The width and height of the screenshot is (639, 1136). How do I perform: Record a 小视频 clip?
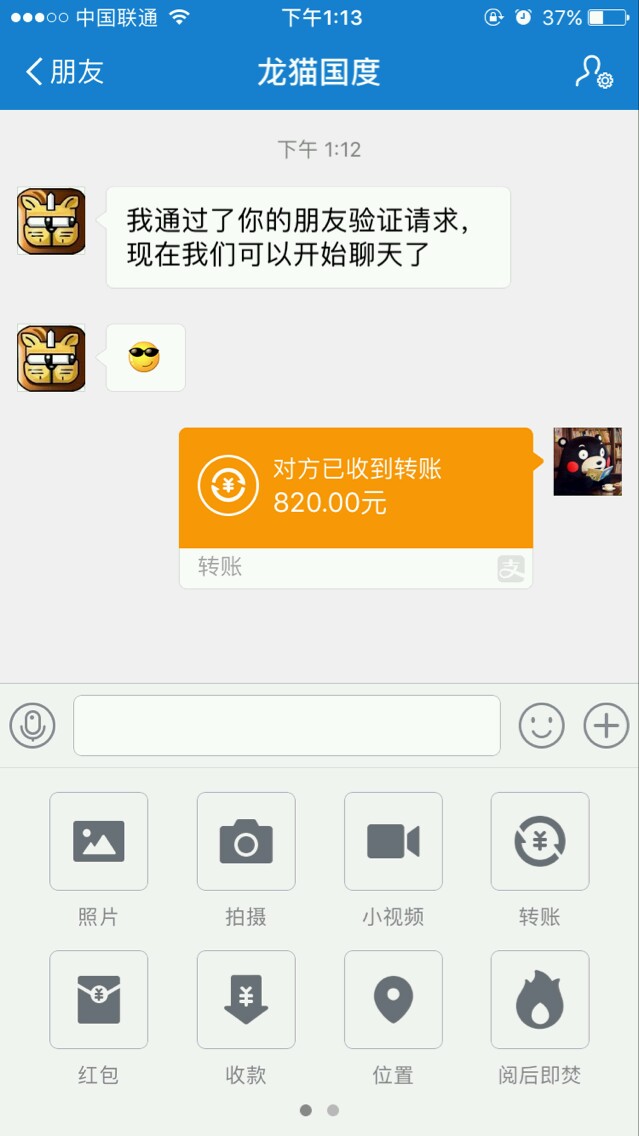tap(393, 841)
